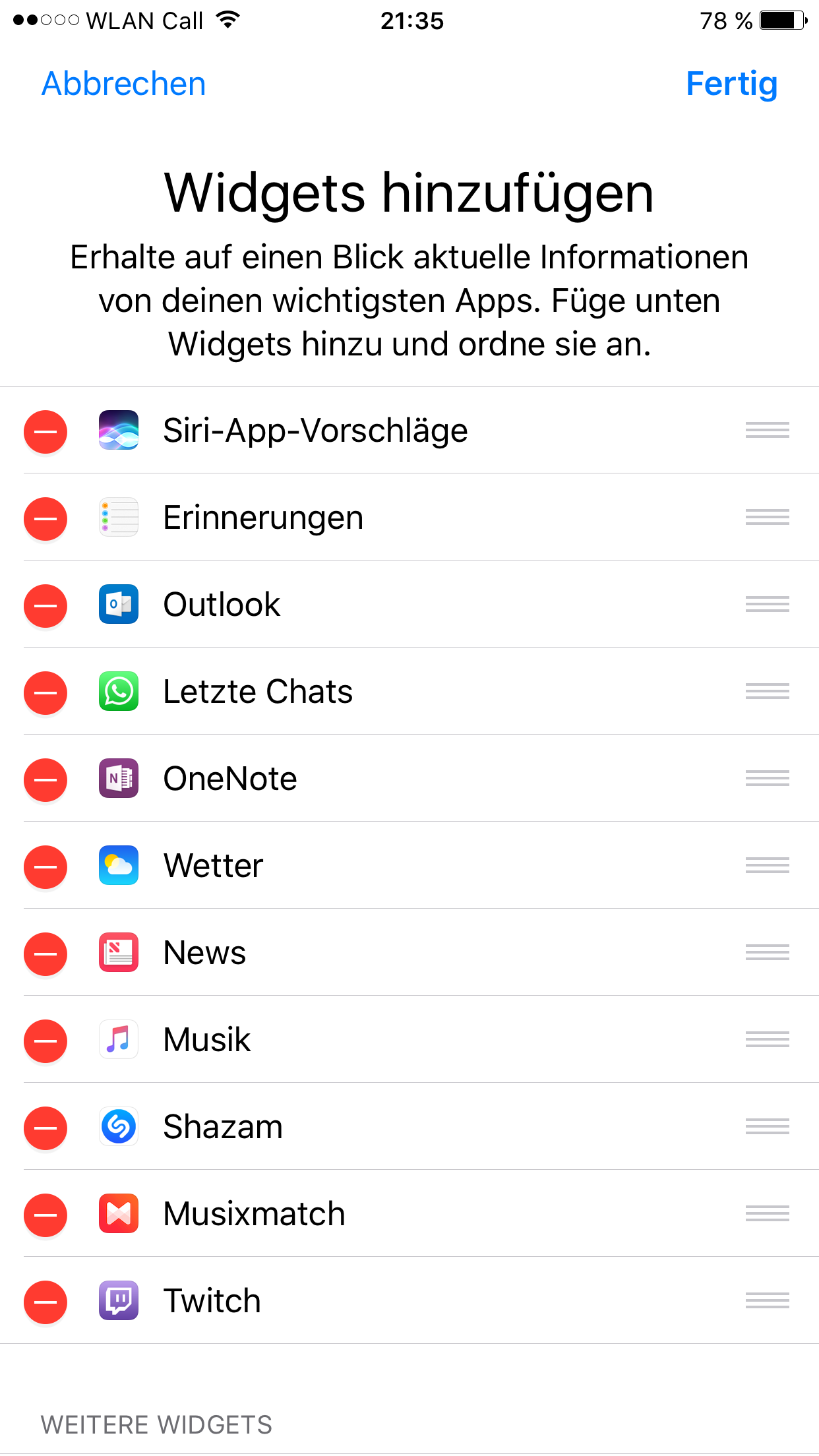Remove the Shazam widget
The width and height of the screenshot is (819, 1456).
(45, 1128)
